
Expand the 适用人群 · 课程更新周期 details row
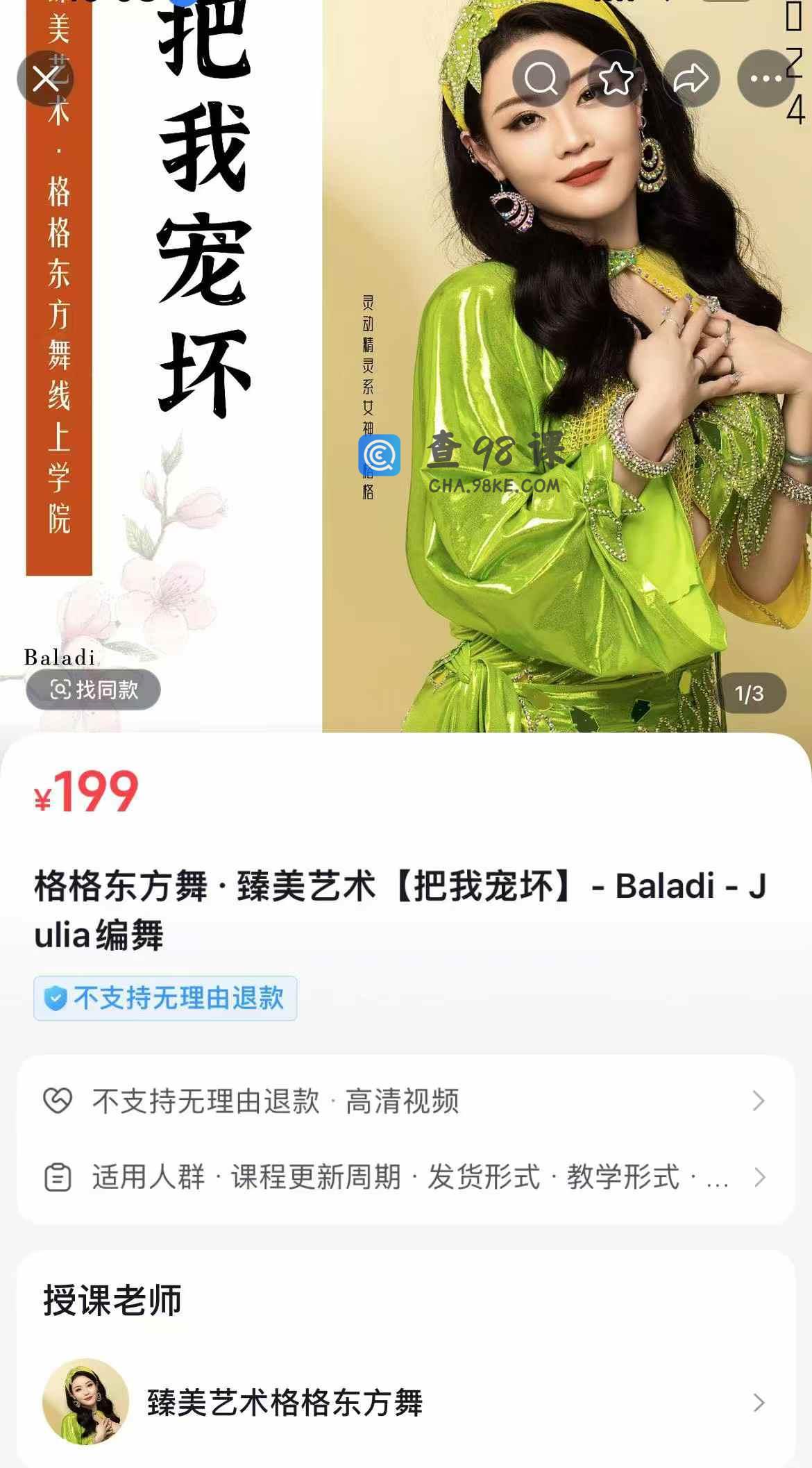coord(405,1177)
